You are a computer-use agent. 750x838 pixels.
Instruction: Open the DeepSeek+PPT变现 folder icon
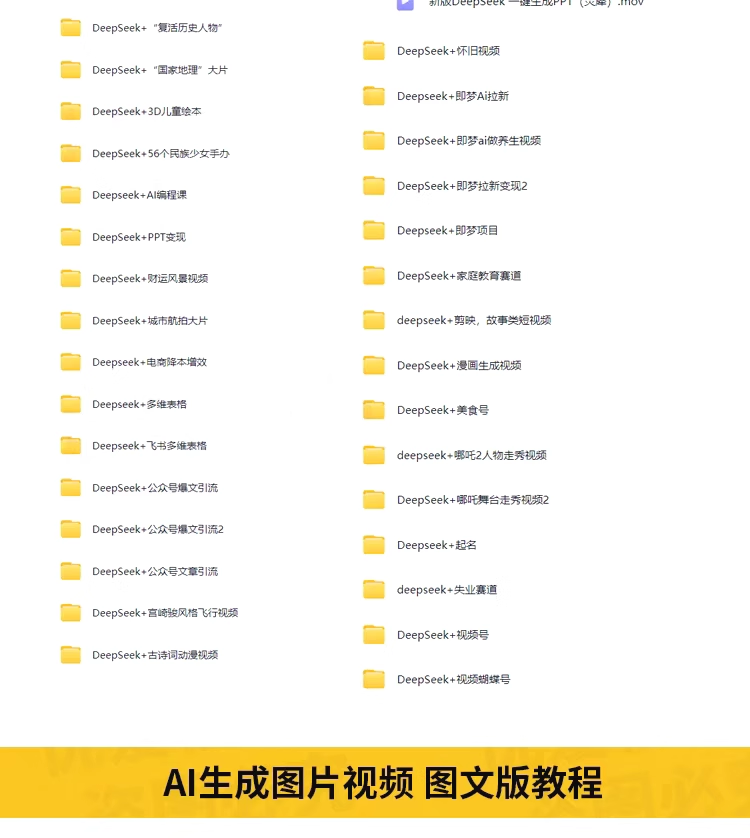[70, 237]
